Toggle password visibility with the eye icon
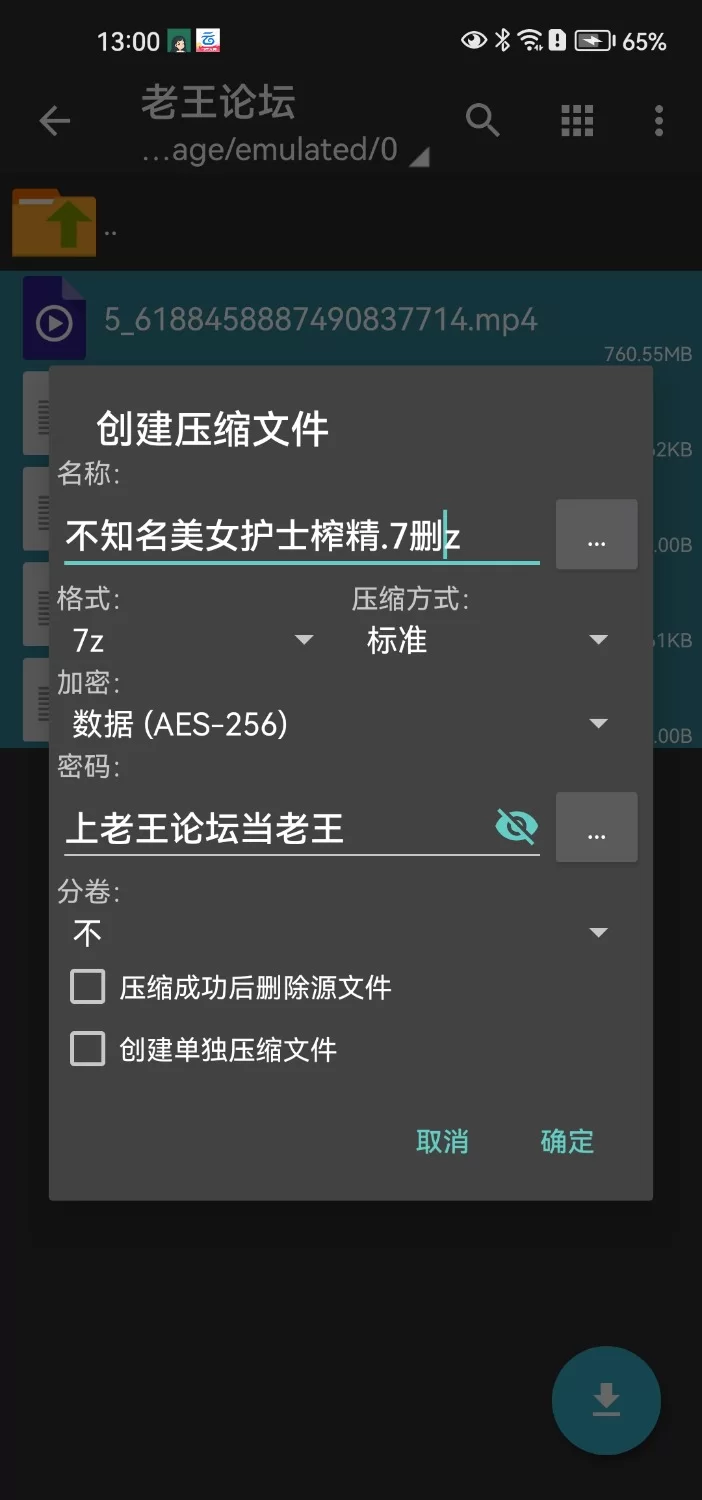702x1500 pixels. pyautogui.click(x=517, y=827)
